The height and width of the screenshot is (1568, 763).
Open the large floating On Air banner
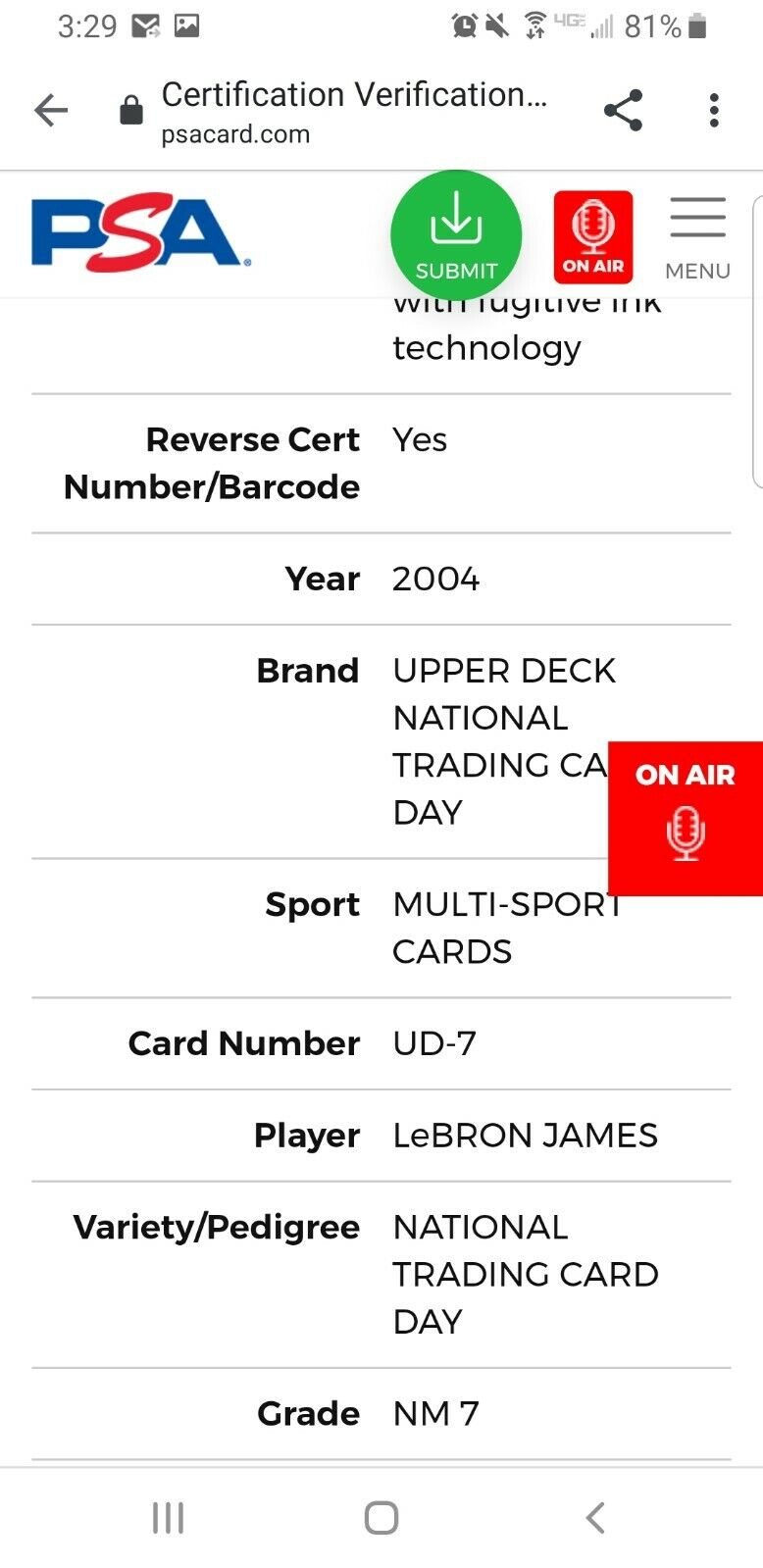click(686, 818)
